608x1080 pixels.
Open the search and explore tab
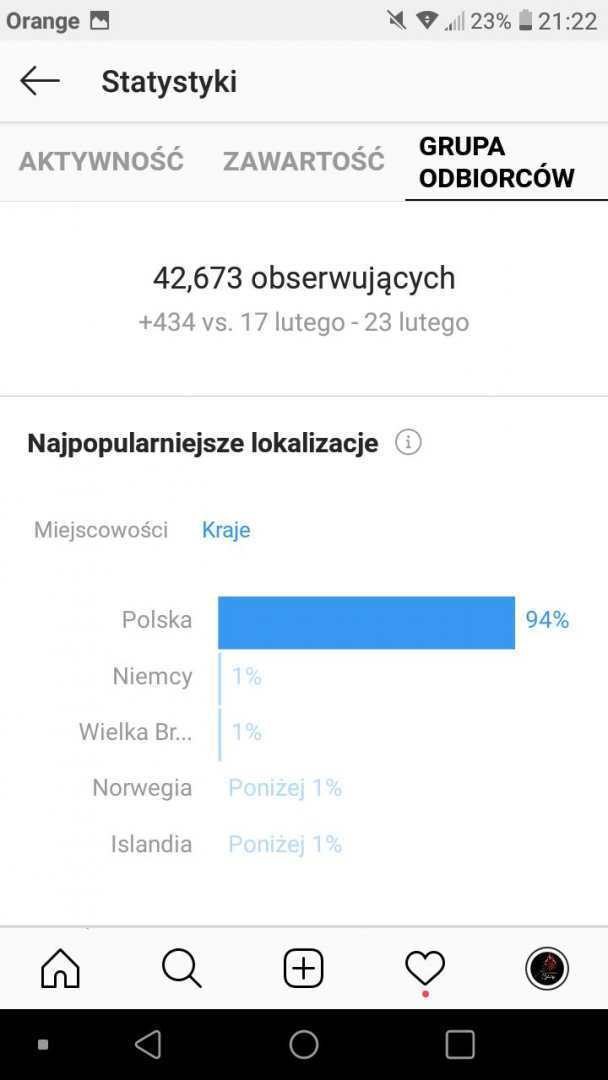click(x=182, y=968)
